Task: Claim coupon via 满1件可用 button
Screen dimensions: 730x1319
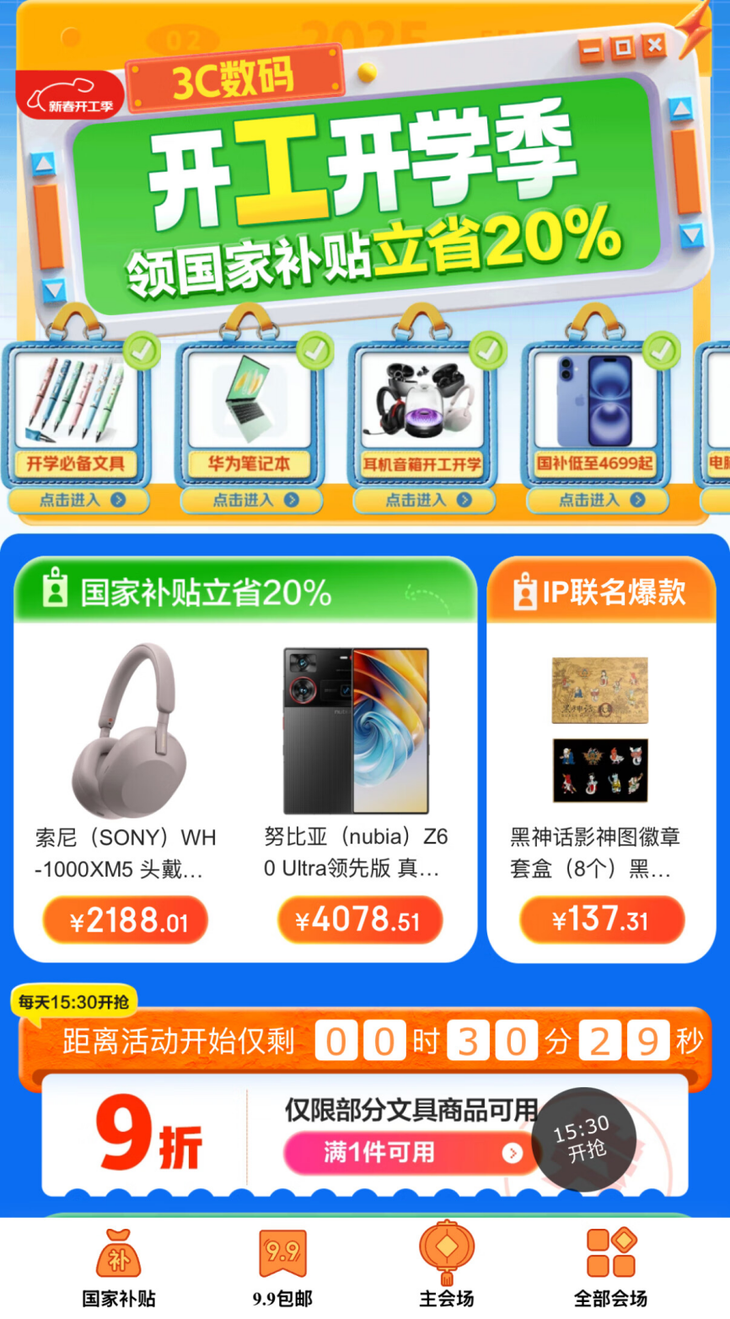Action: [404, 1153]
